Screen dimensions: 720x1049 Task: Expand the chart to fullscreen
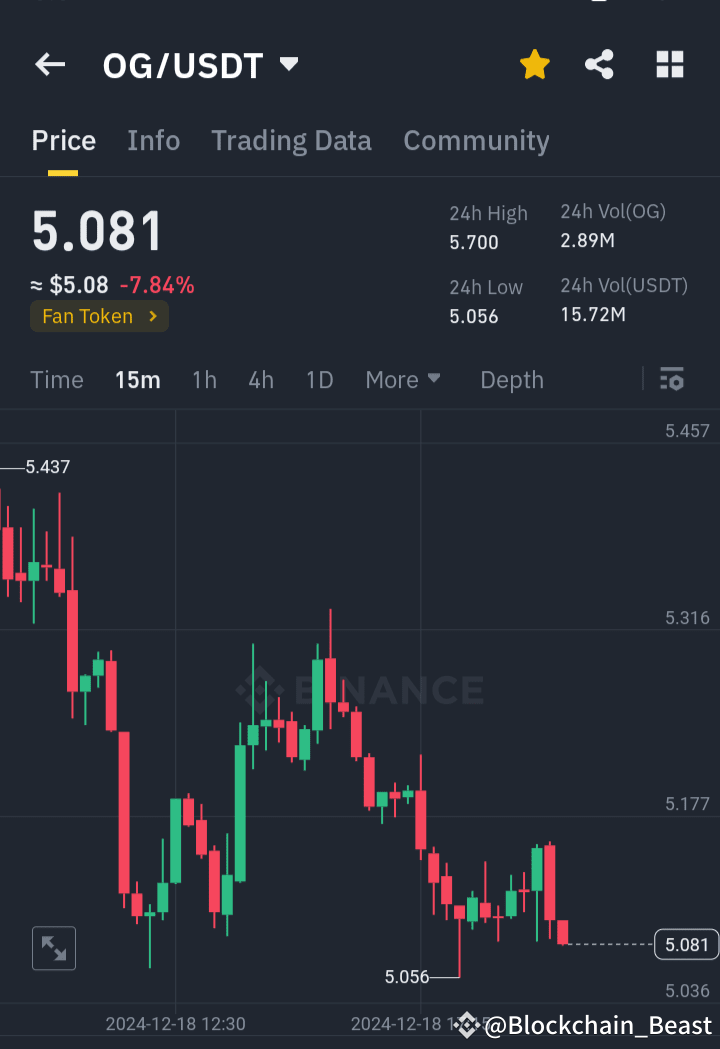(x=53, y=948)
